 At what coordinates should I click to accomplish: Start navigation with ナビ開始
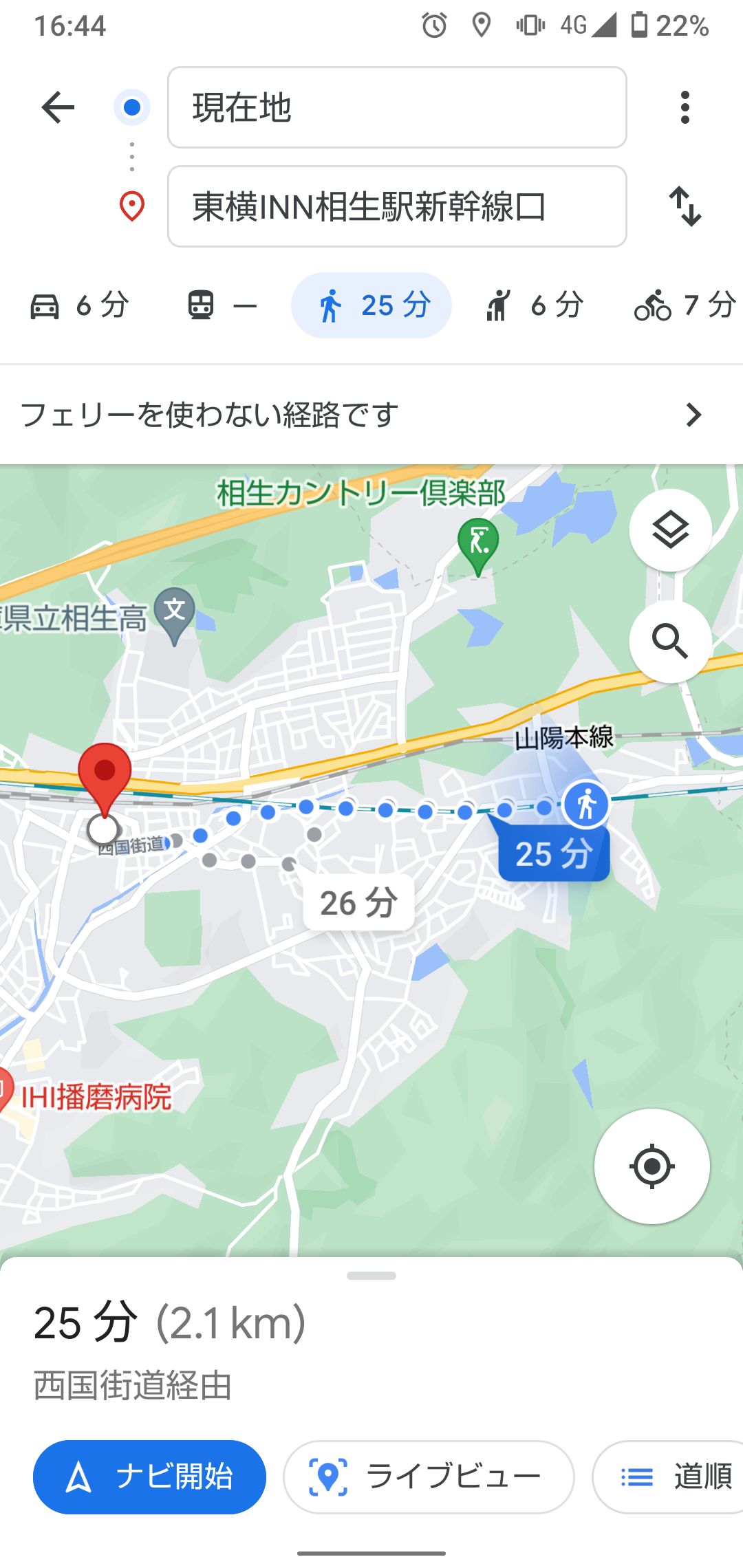tap(149, 1477)
